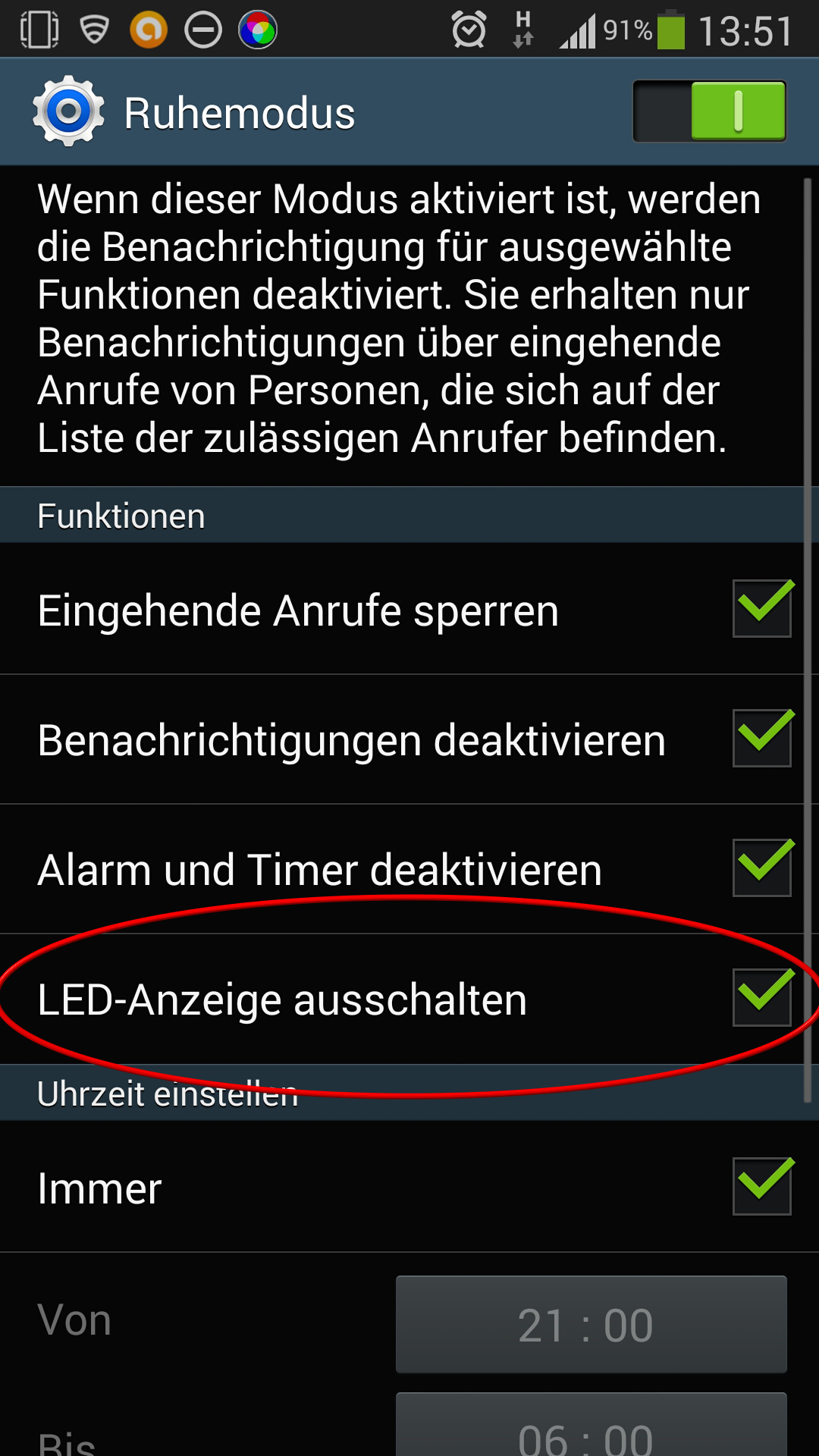This screenshot has width=819, height=1456.
Task: Untick the Immer checkbox
Action: click(x=762, y=1186)
